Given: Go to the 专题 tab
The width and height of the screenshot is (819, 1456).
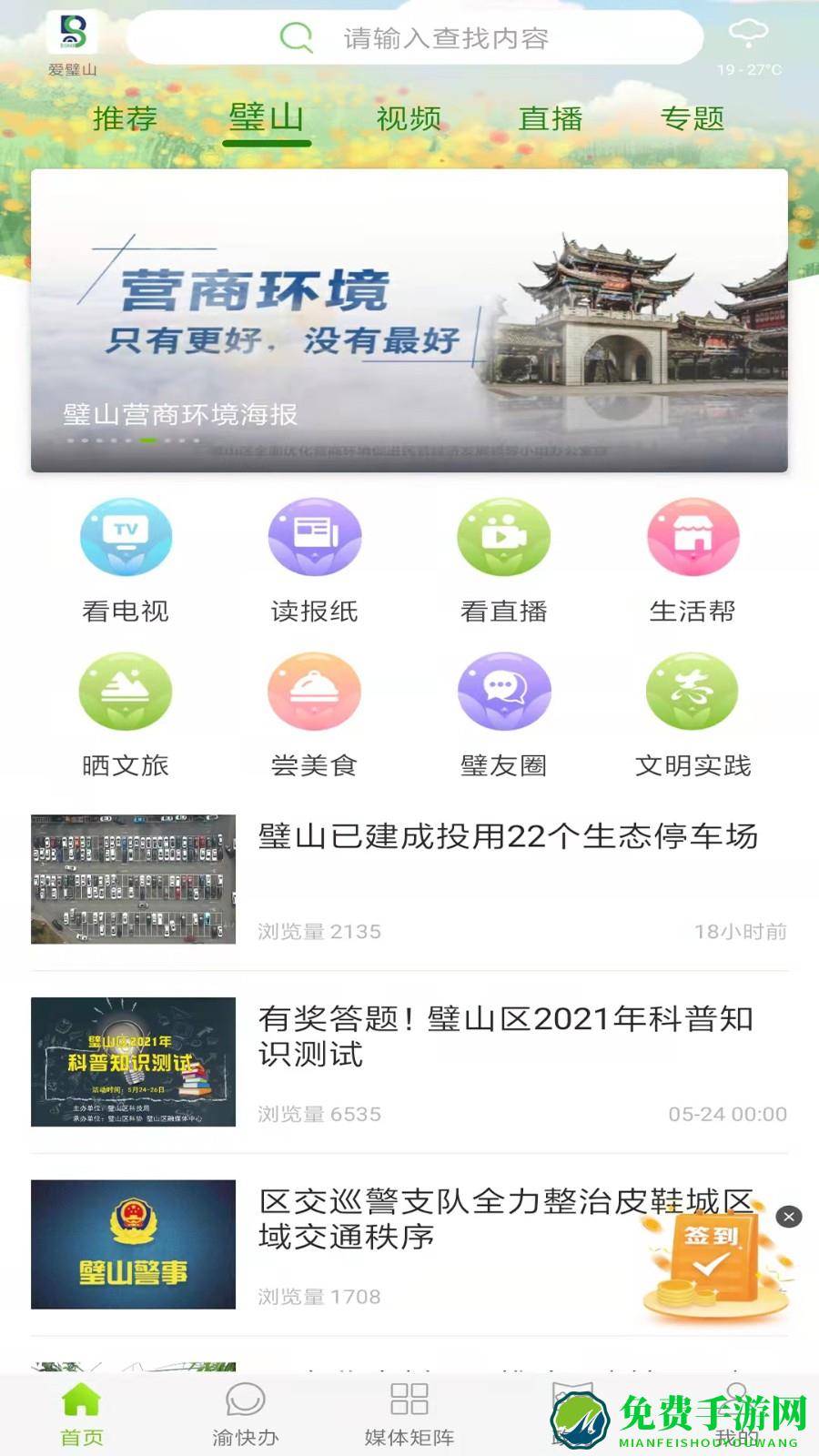Looking at the screenshot, I should (693, 118).
